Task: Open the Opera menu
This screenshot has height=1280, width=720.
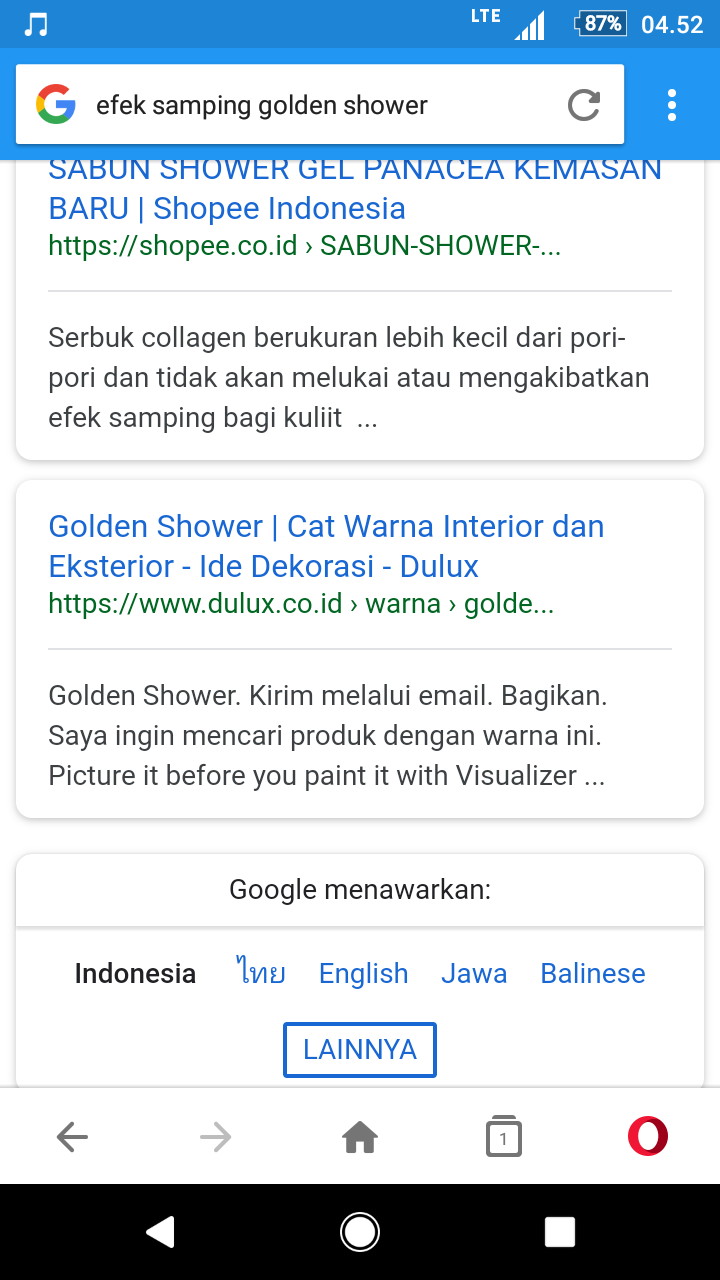Action: (647, 1136)
